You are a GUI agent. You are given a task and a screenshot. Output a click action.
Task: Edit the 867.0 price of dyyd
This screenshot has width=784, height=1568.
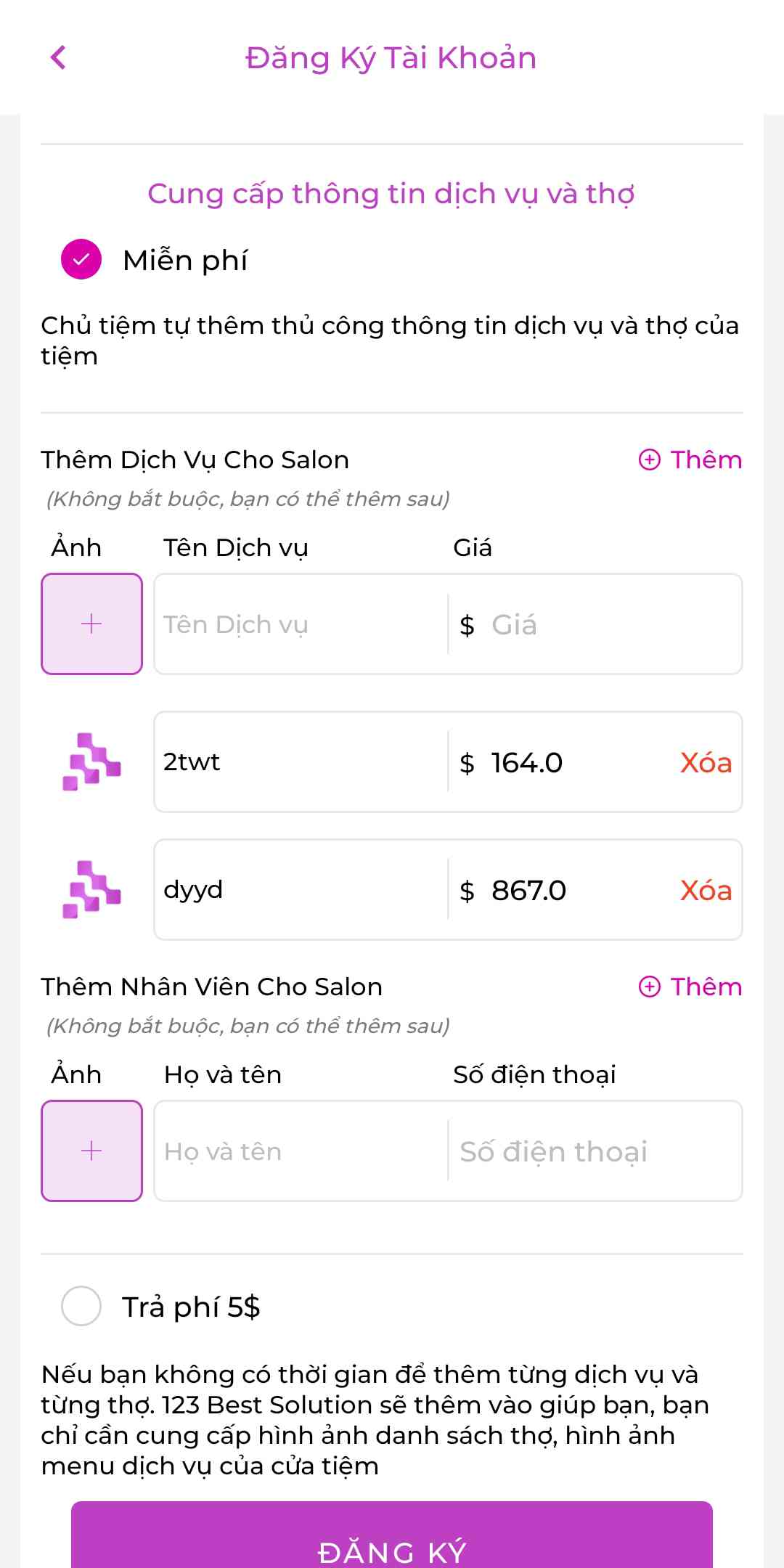(566, 890)
